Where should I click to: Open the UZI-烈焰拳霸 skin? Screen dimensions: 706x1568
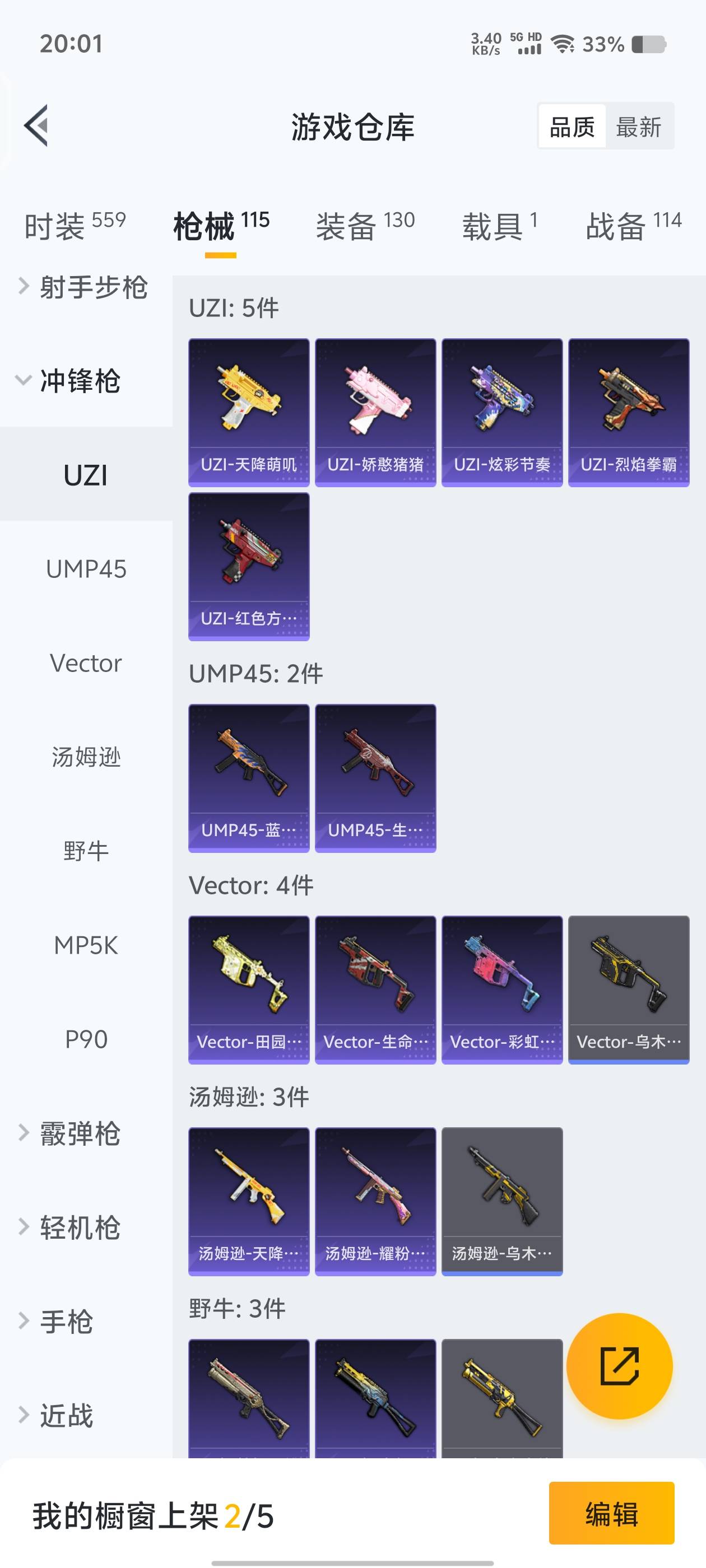[x=628, y=412]
